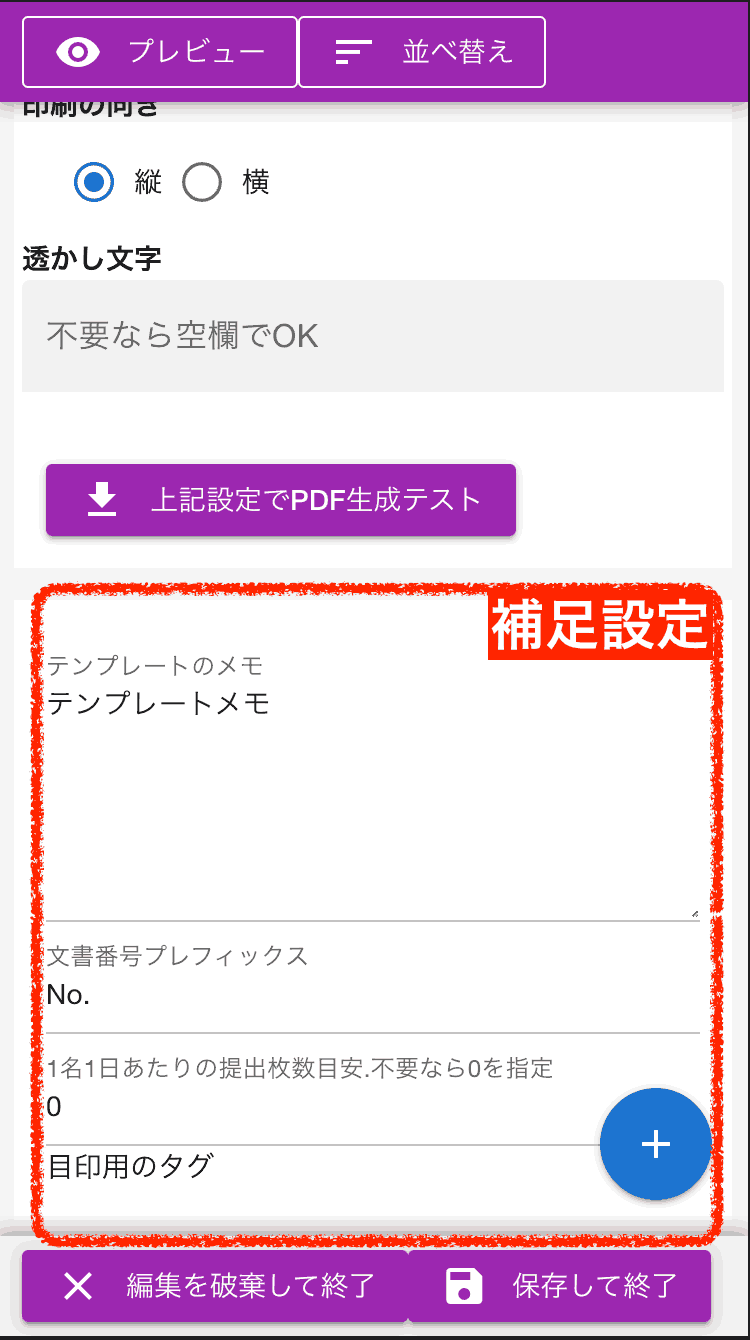Viewport: 750px width, 1340px height.
Task: Click the X icon beside 編集を破棄して終了
Action: 78,1288
